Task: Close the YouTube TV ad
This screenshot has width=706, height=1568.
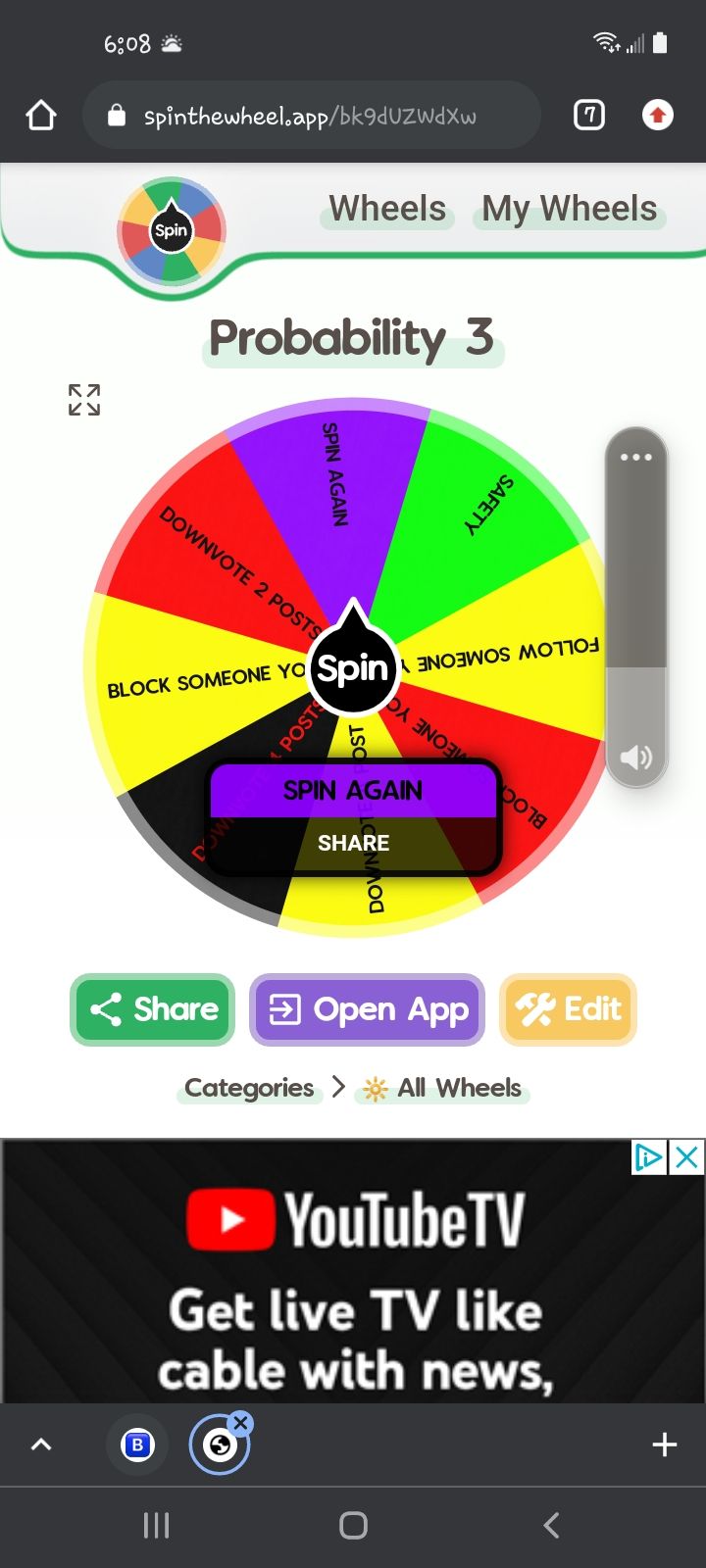Action: click(687, 1157)
